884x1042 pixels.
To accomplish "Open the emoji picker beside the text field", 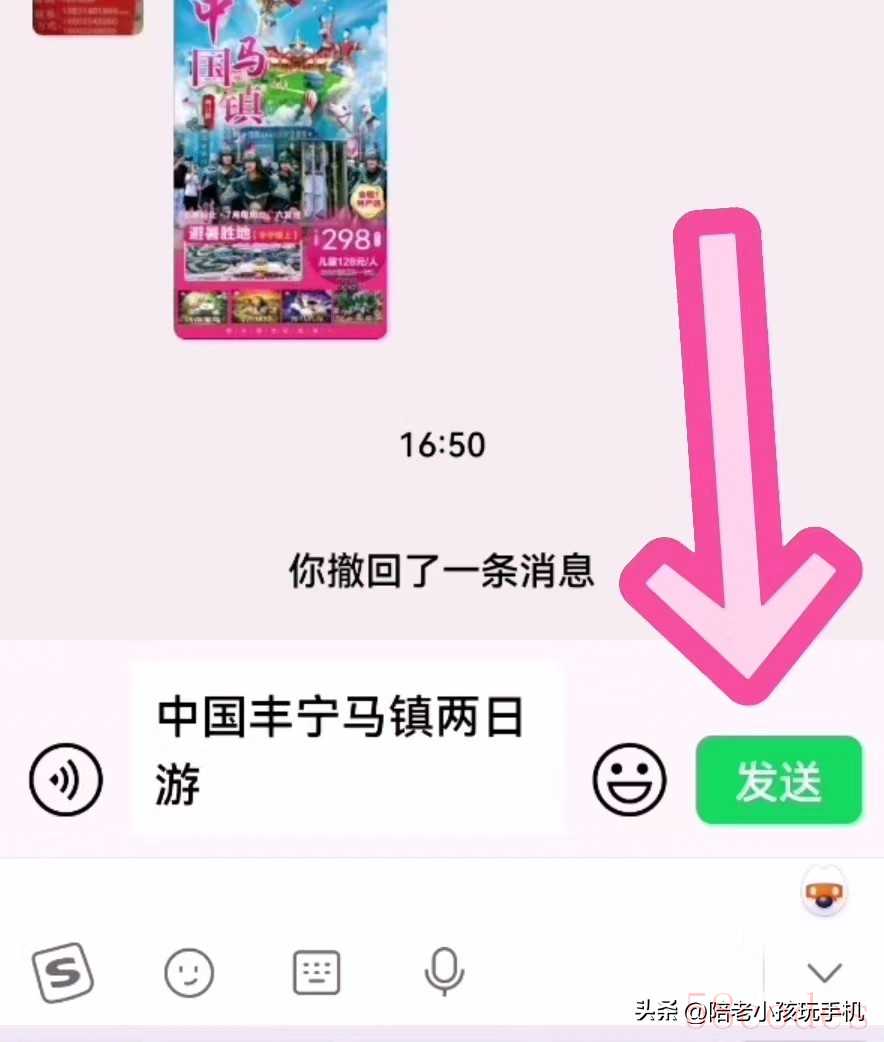I will 629,778.
